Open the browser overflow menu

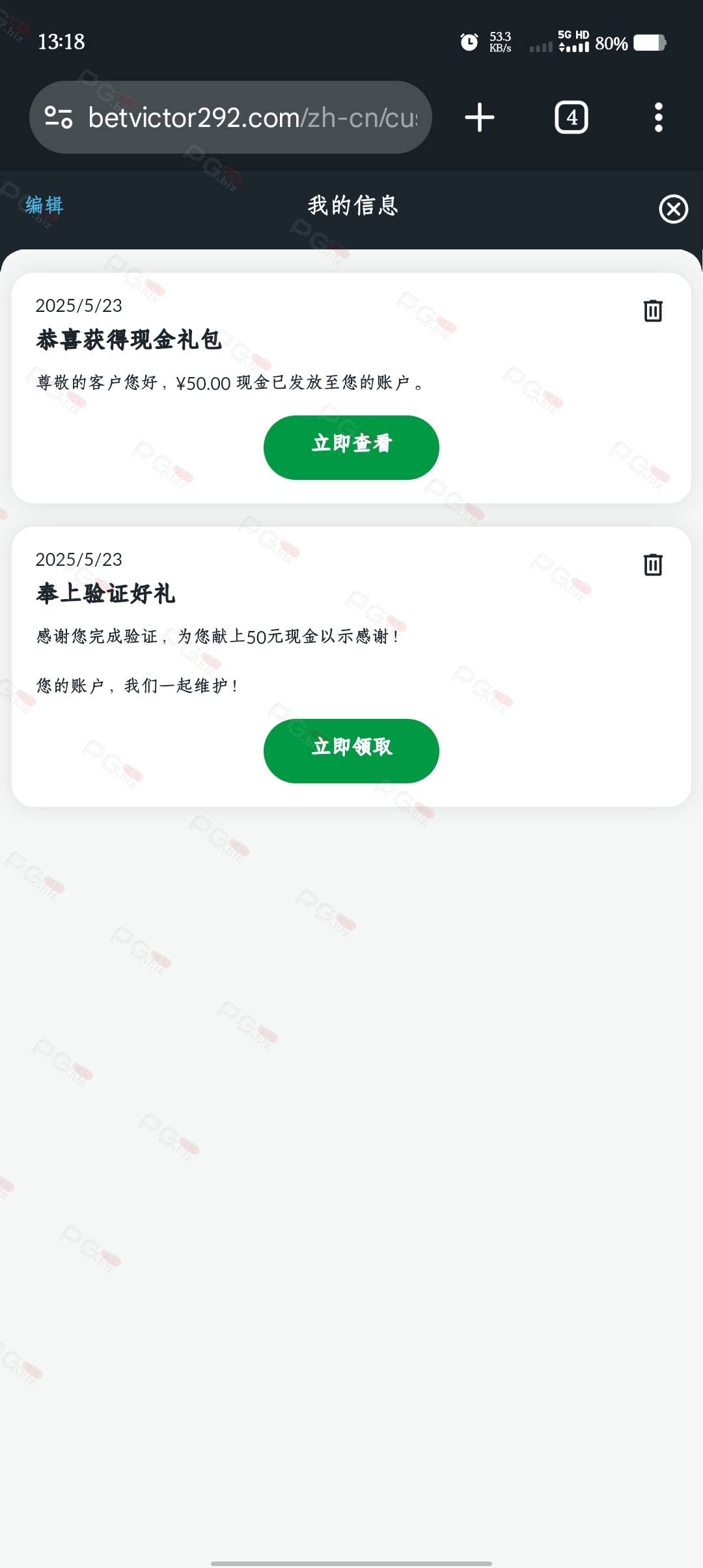coord(659,117)
